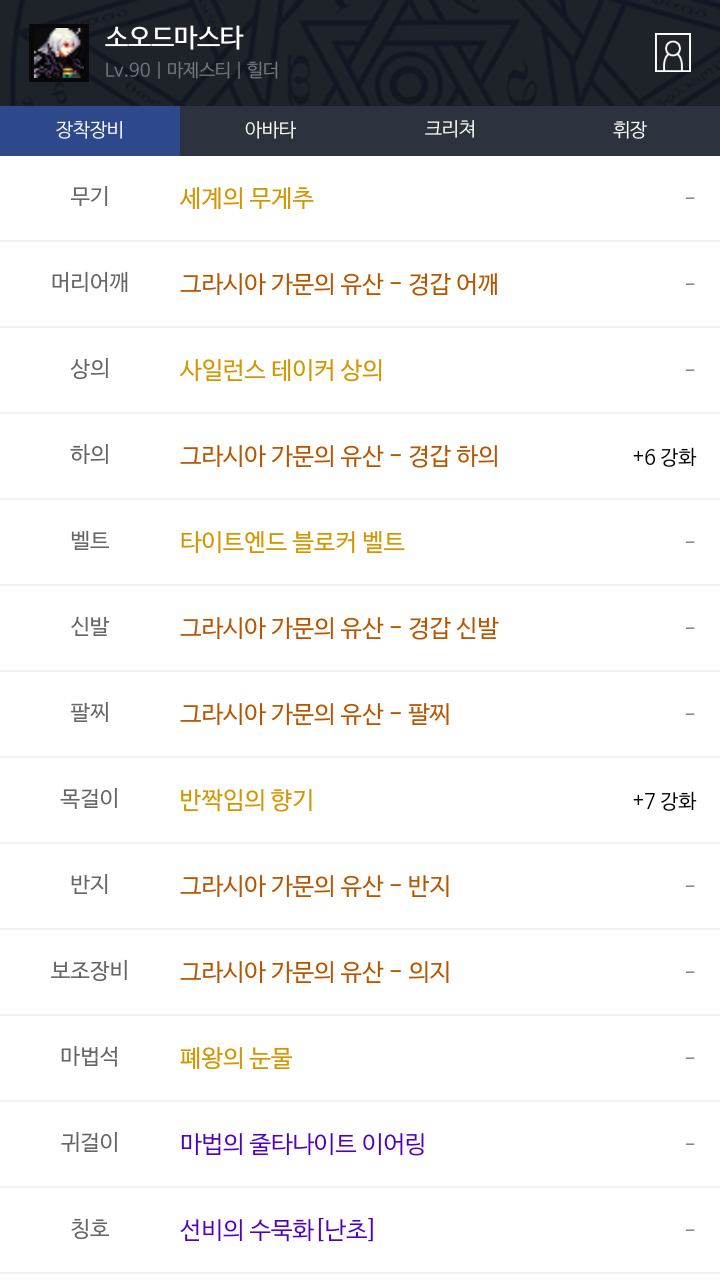Viewport: 720px width, 1280px height.
Task: Open 그라시아 가문의 유산 - 팔찌
Action: pyautogui.click(x=315, y=714)
